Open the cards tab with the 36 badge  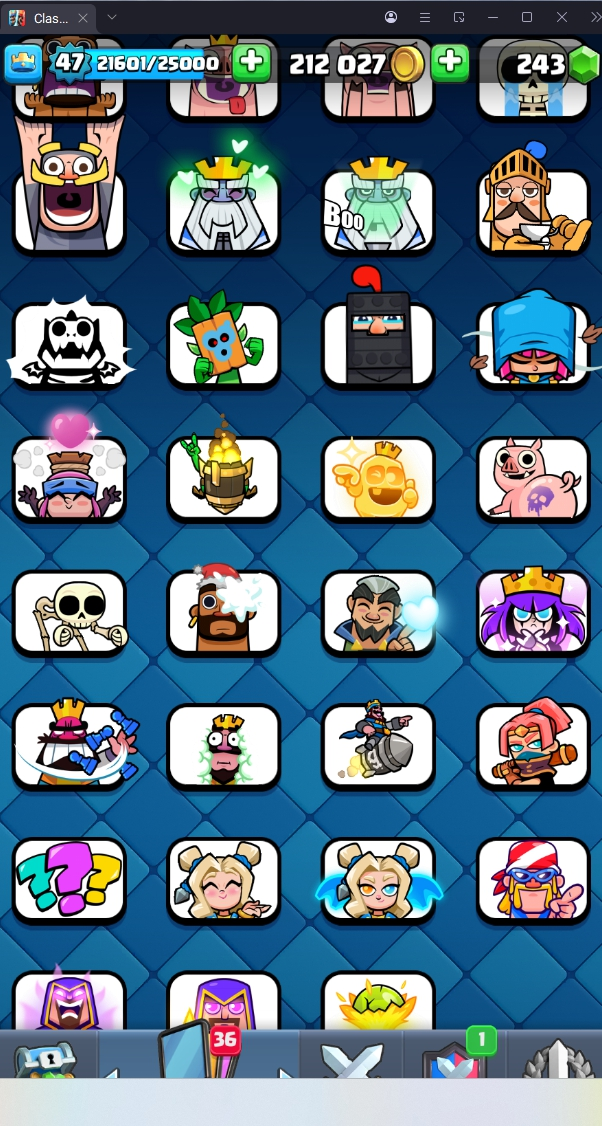[x=200, y=1056]
